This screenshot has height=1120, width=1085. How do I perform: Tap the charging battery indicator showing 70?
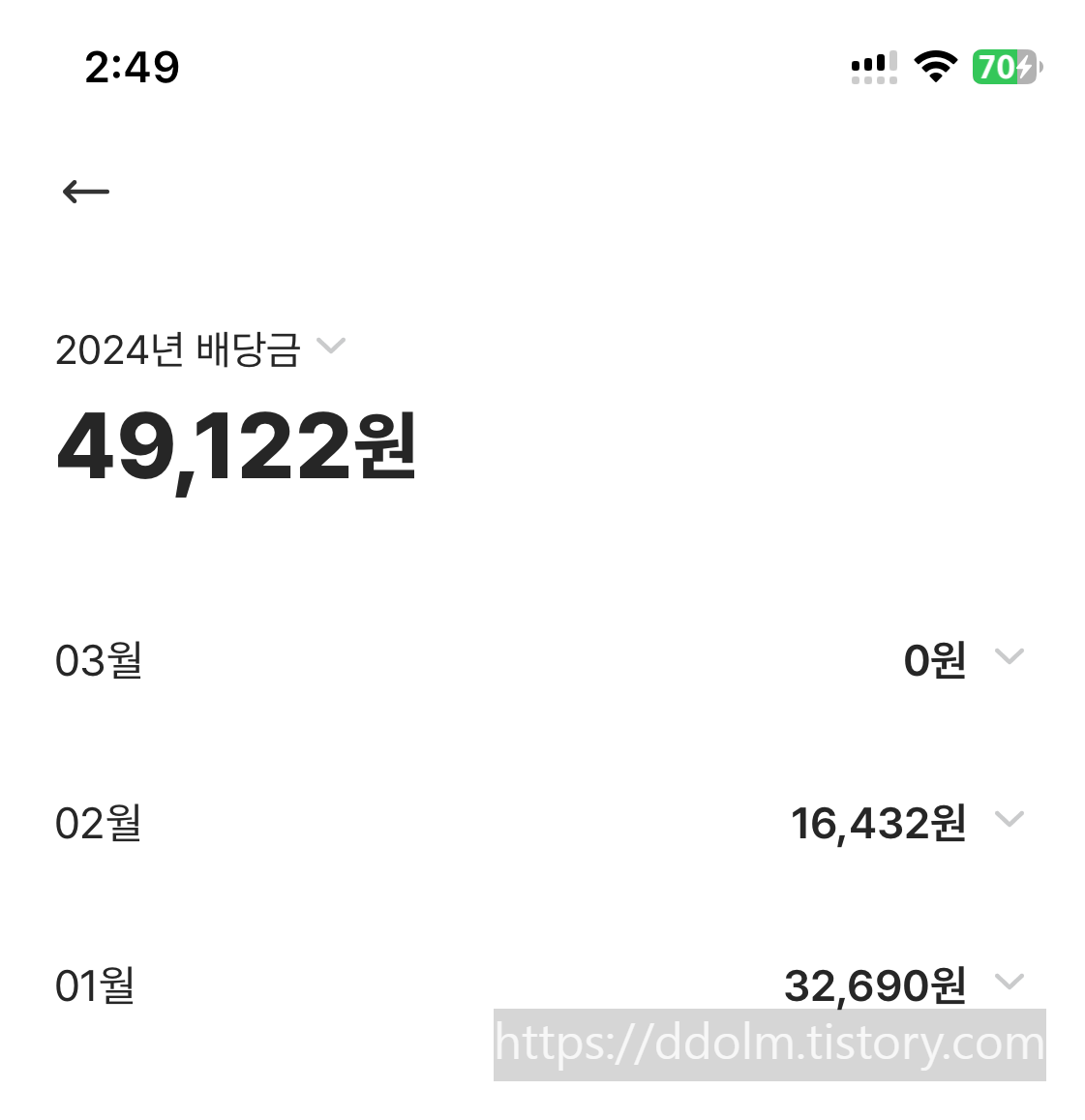(1005, 66)
